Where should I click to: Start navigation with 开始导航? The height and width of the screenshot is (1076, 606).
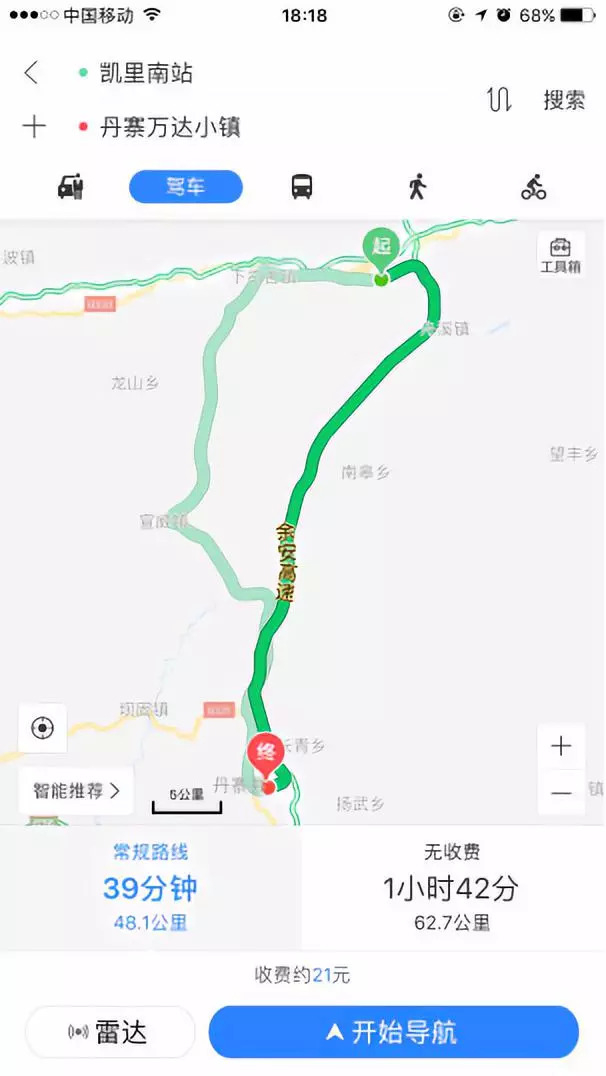394,1032
